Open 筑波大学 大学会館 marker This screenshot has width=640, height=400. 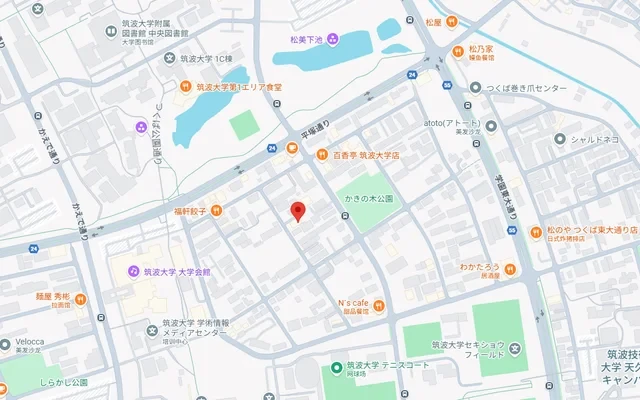point(131,270)
